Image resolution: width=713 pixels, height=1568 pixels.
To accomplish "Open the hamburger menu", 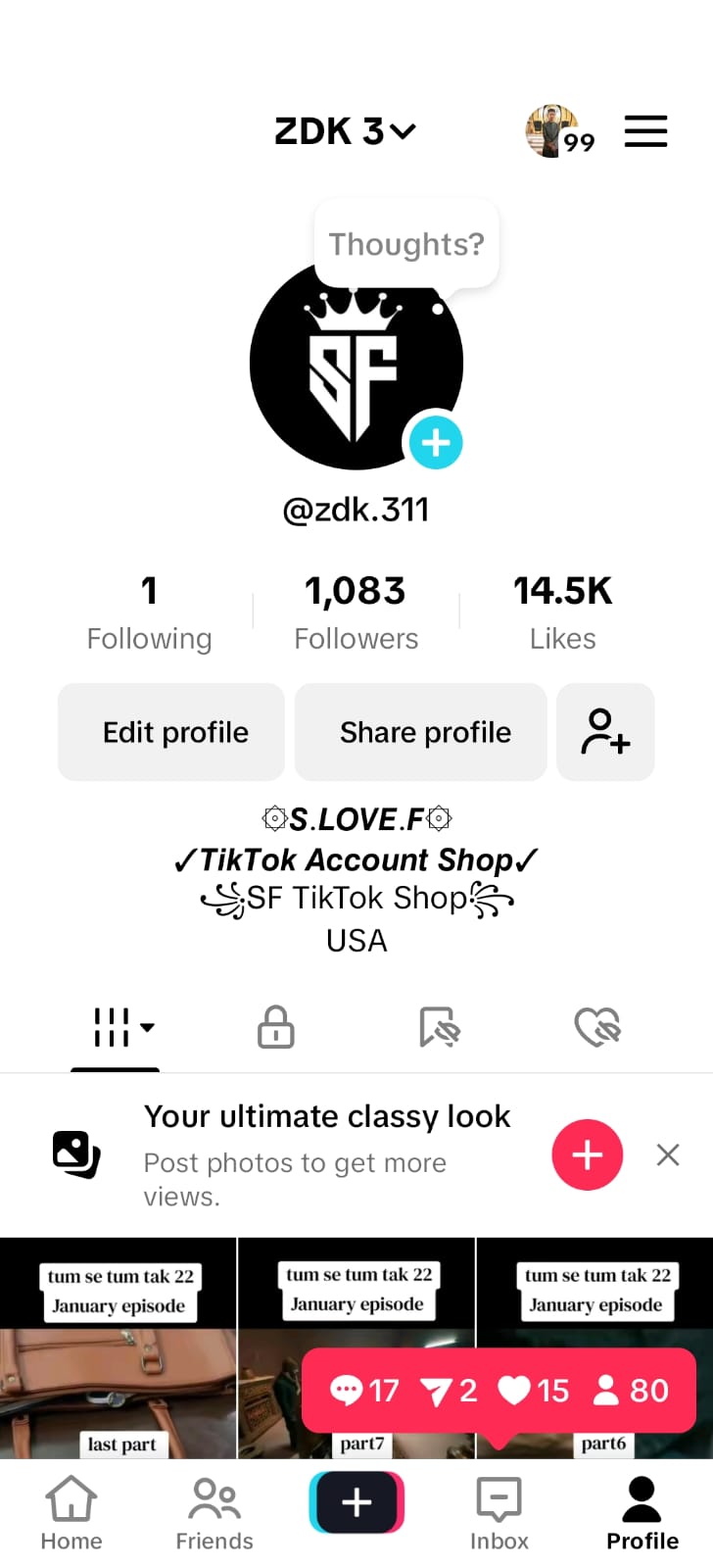I will [x=645, y=130].
